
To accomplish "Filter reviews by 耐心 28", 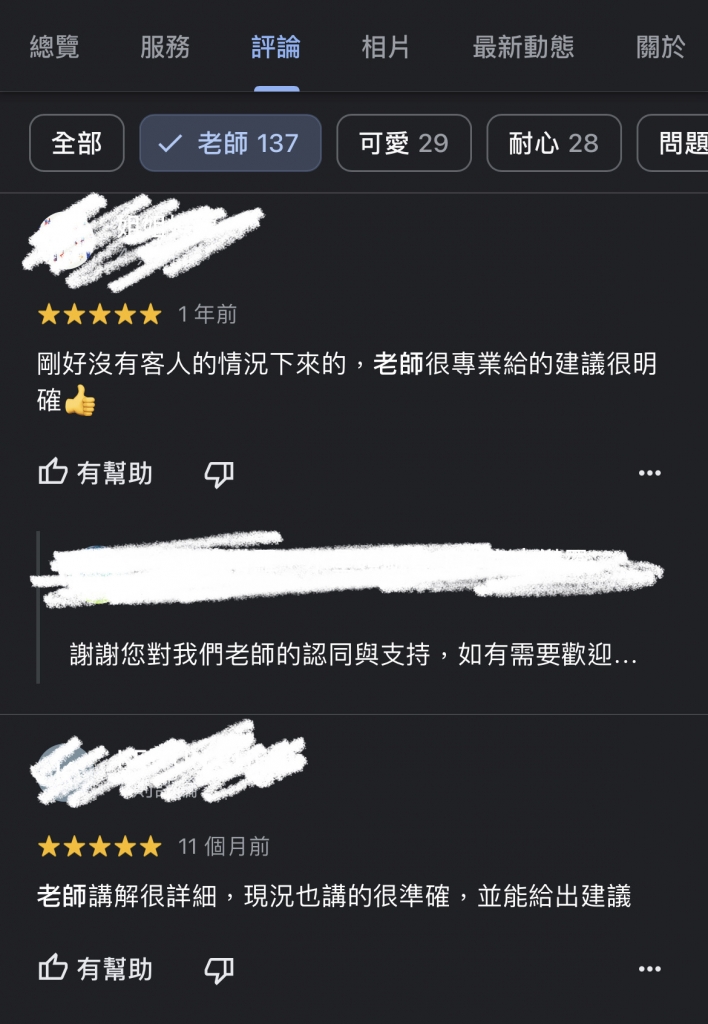I will point(553,143).
